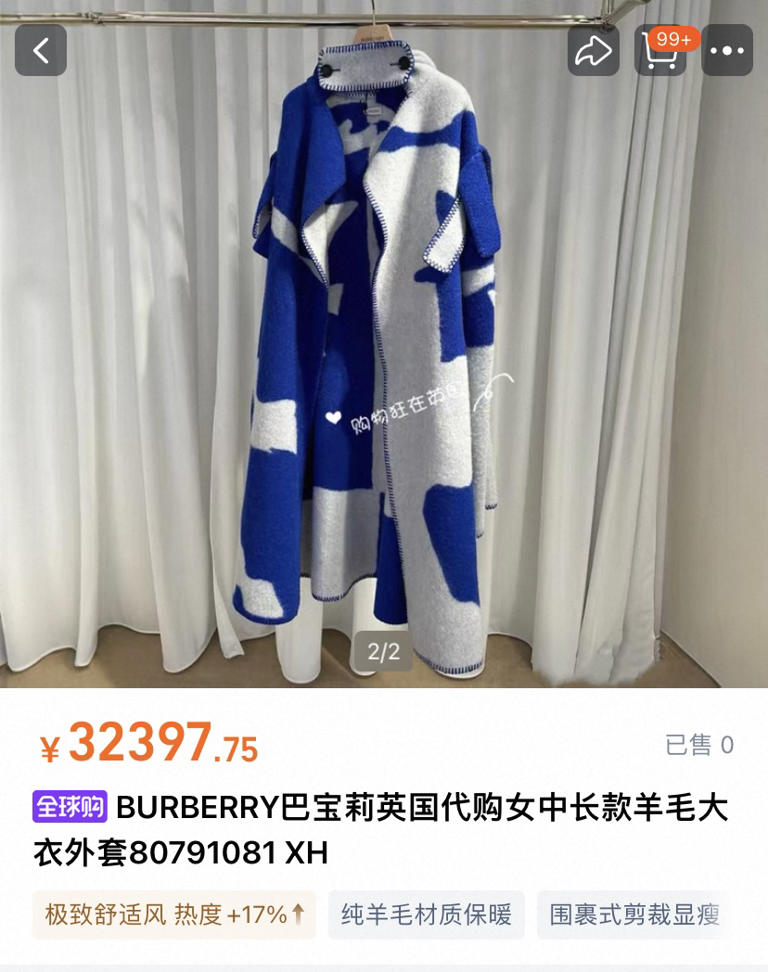Image resolution: width=768 pixels, height=972 pixels.
Task: Share the product via the share icon
Action: coord(594,49)
